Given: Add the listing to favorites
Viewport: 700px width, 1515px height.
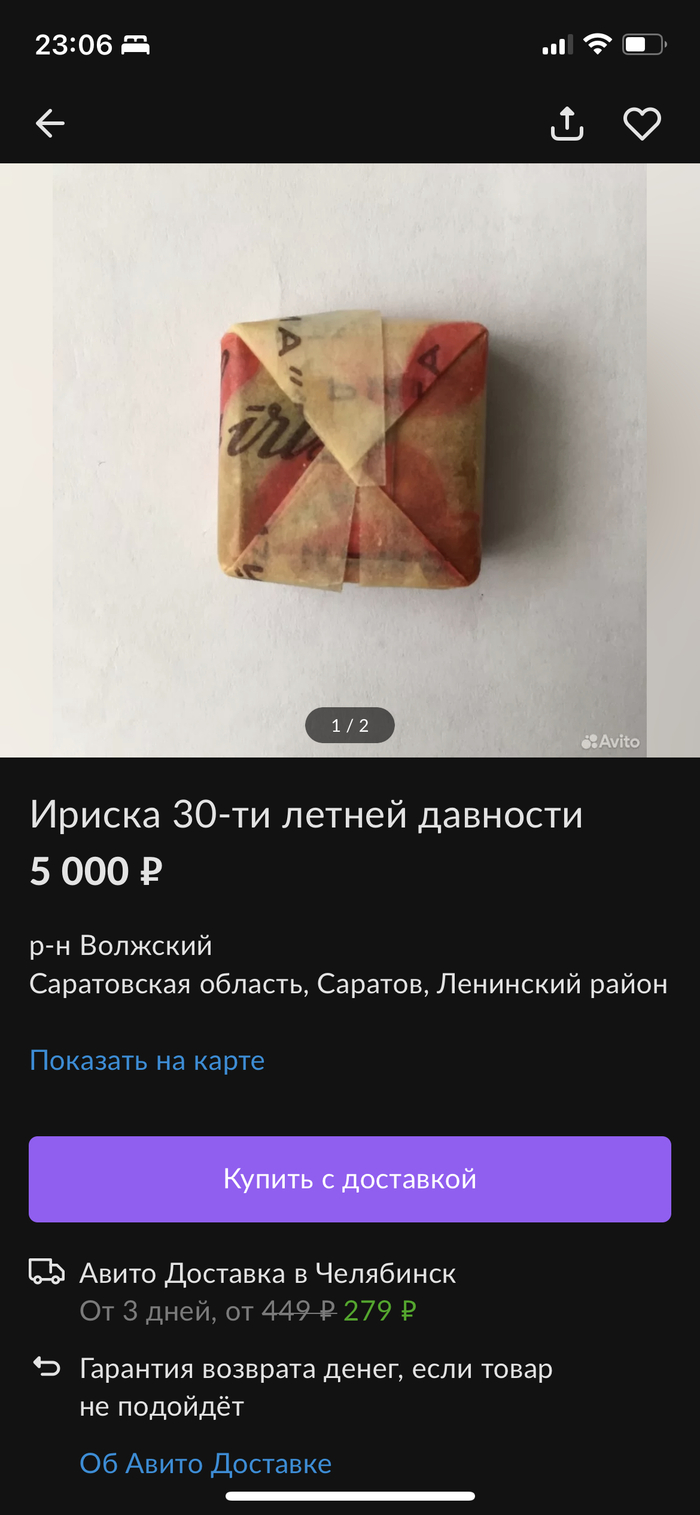Looking at the screenshot, I should click(x=642, y=123).
